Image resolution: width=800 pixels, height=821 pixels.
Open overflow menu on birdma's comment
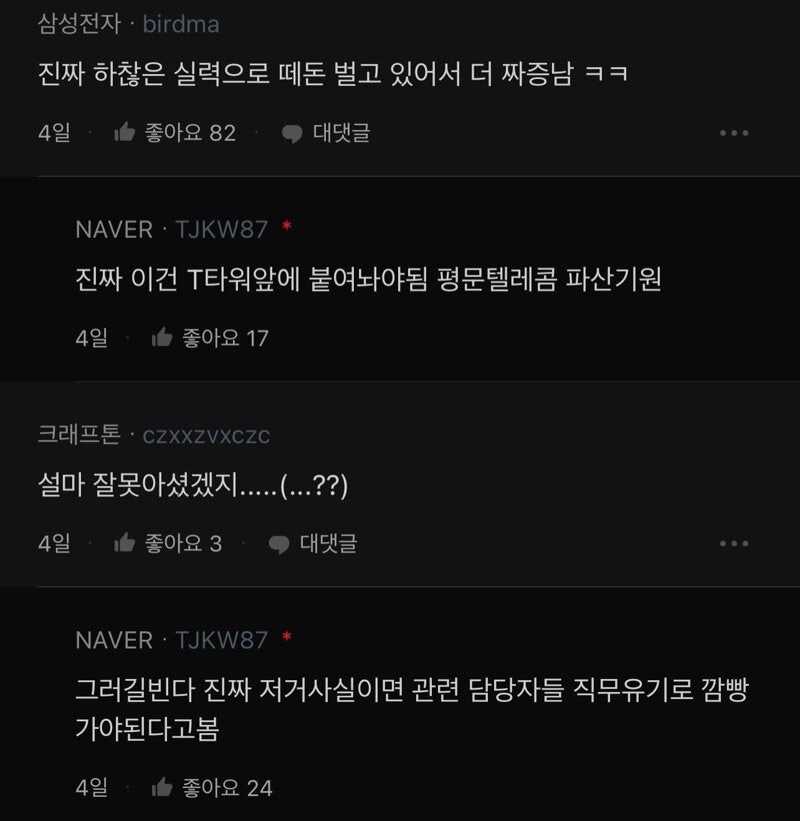click(x=734, y=133)
